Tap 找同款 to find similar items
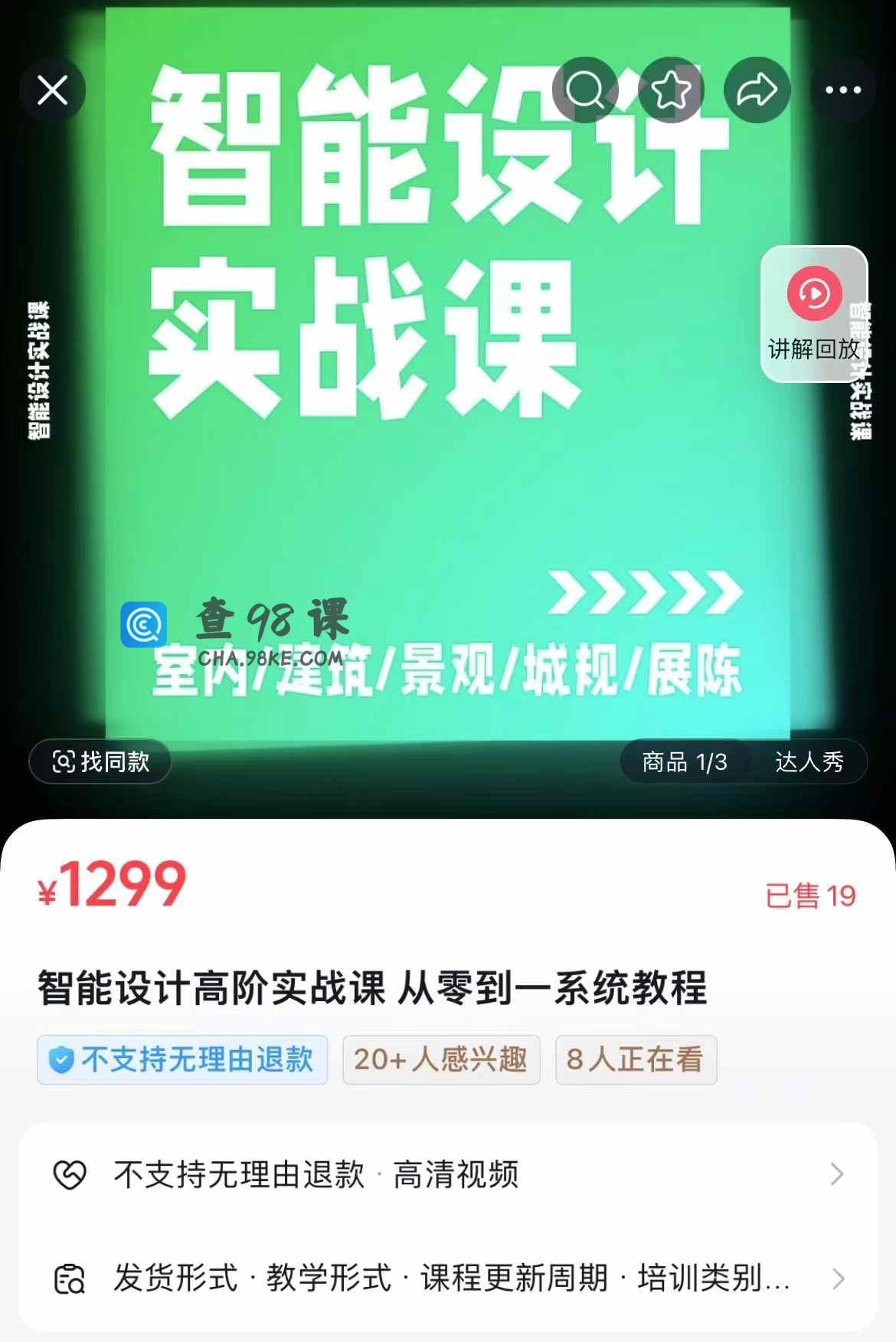Screen dimensions: 896x1342 pyautogui.click(x=100, y=761)
